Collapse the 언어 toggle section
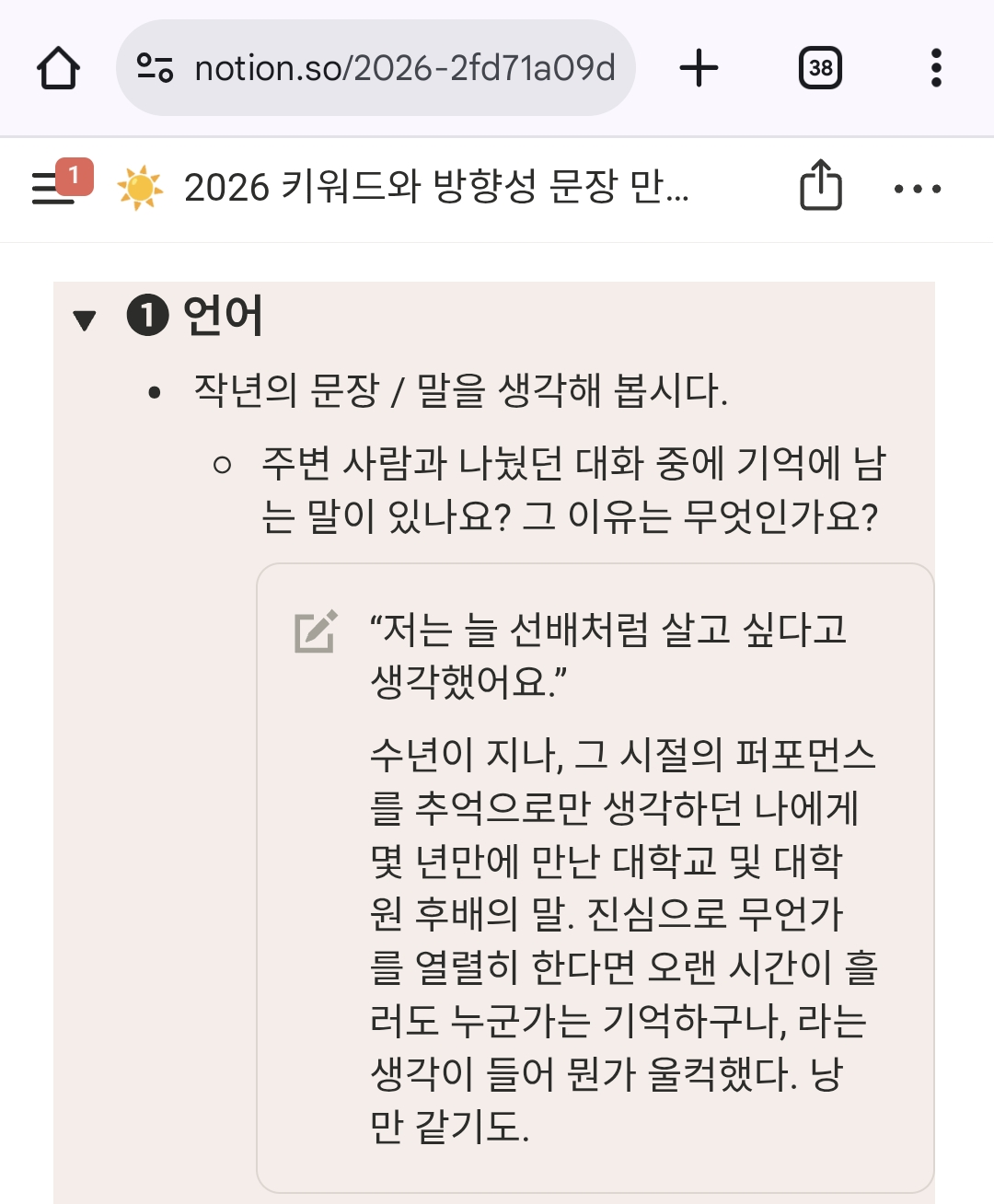994x1204 pixels. coord(85,319)
